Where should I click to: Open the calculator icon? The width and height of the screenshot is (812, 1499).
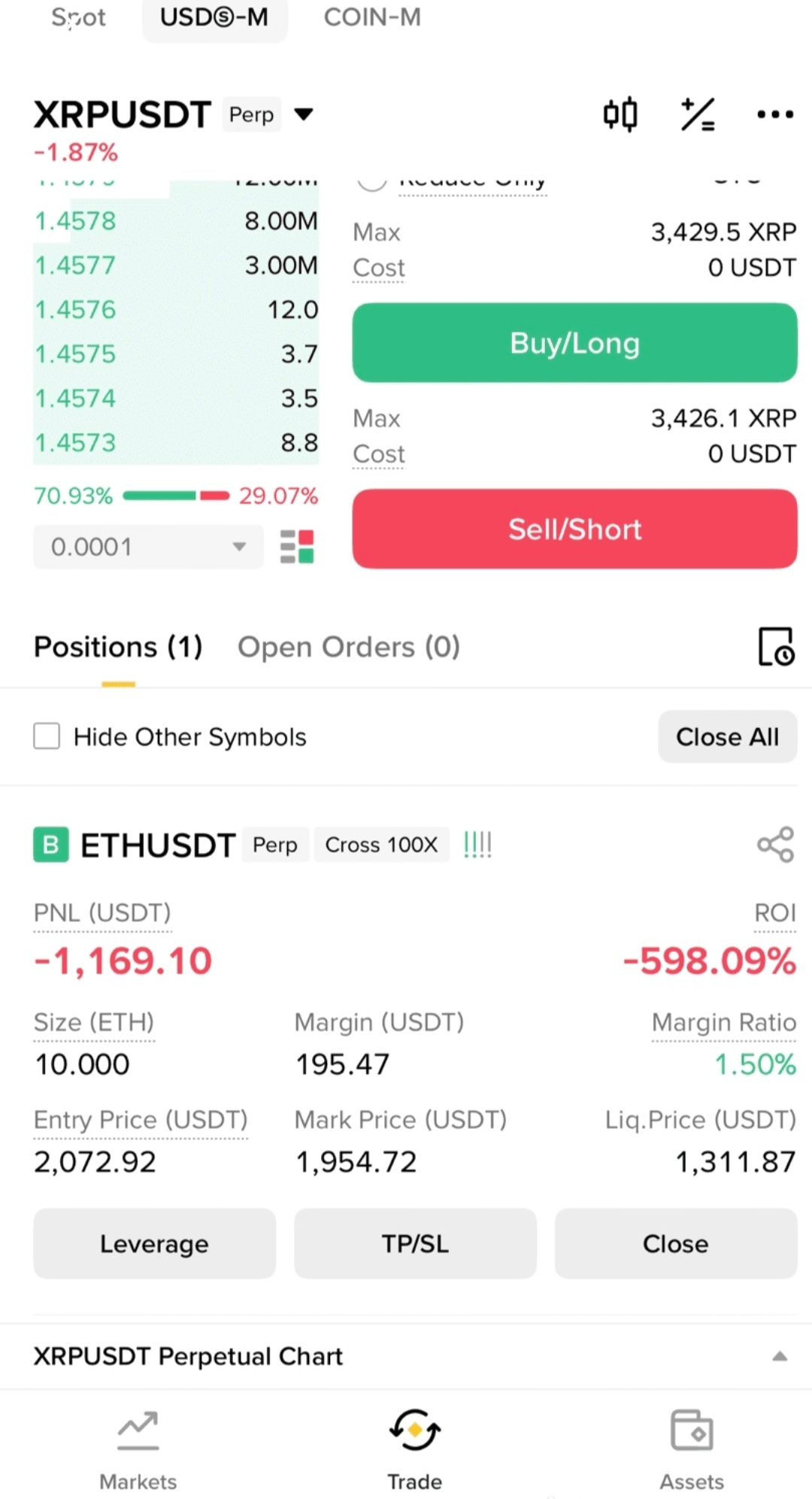(x=698, y=114)
